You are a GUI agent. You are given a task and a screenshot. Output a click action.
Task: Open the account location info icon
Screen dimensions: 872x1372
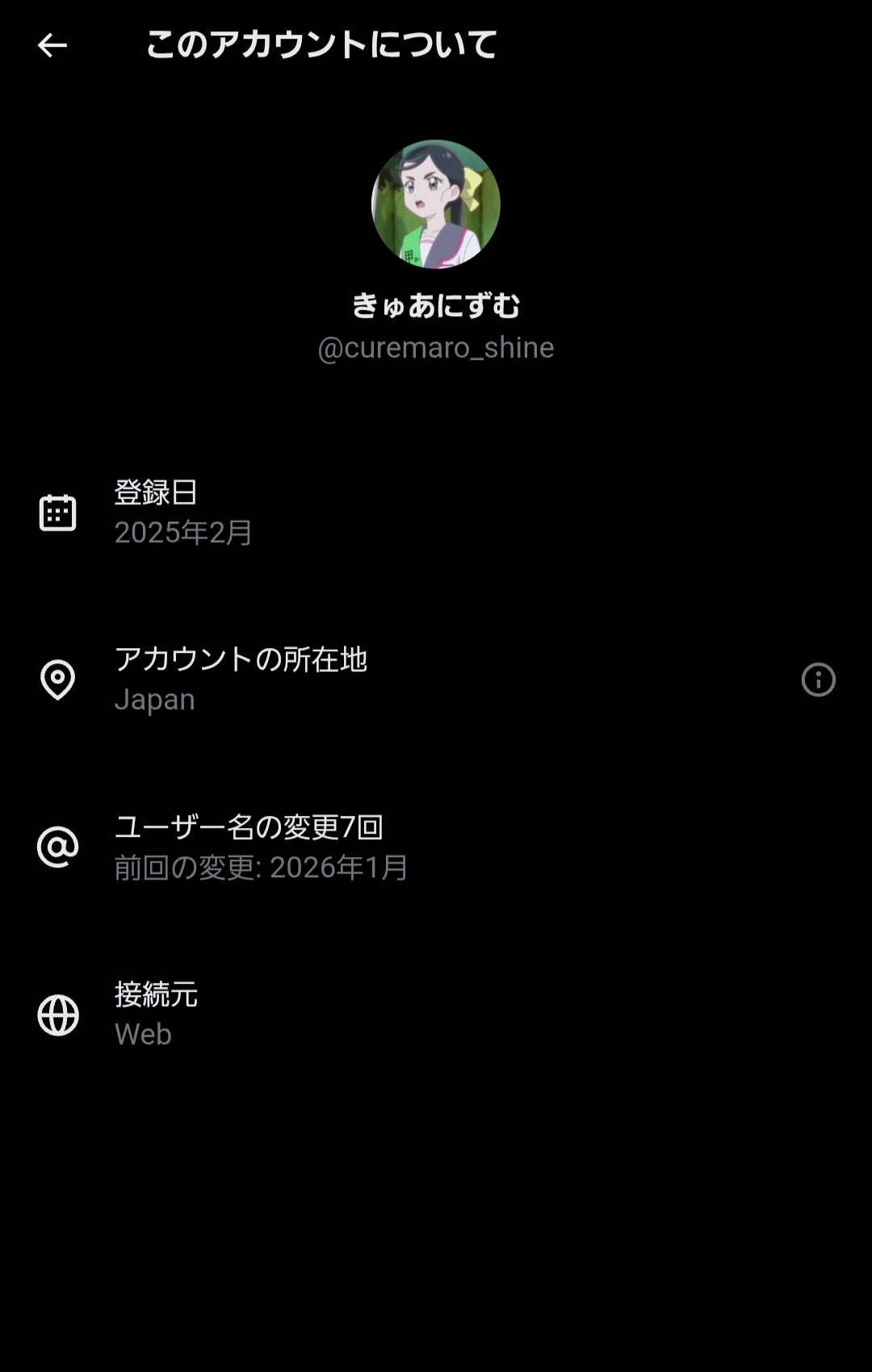coord(818,680)
